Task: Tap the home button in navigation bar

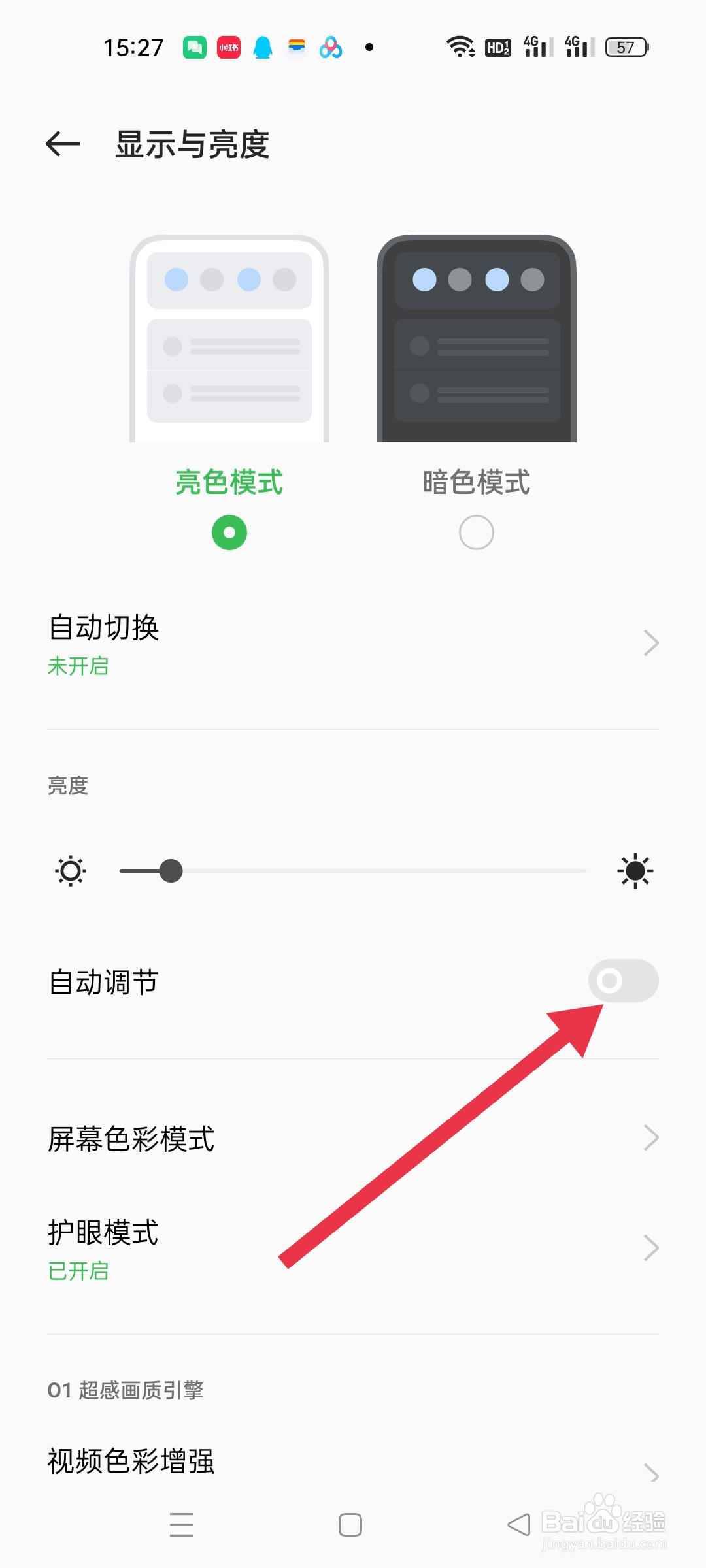Action: tap(351, 1526)
